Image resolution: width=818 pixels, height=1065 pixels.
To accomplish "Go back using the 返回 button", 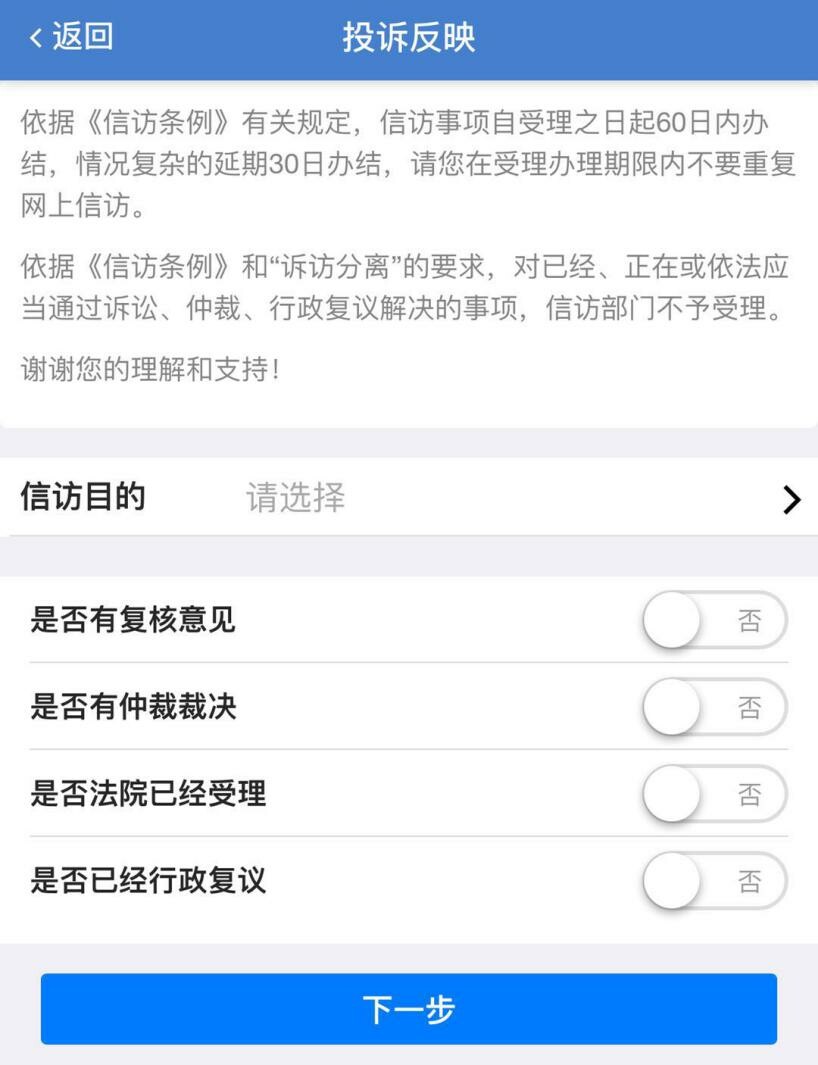I will click(x=70, y=38).
